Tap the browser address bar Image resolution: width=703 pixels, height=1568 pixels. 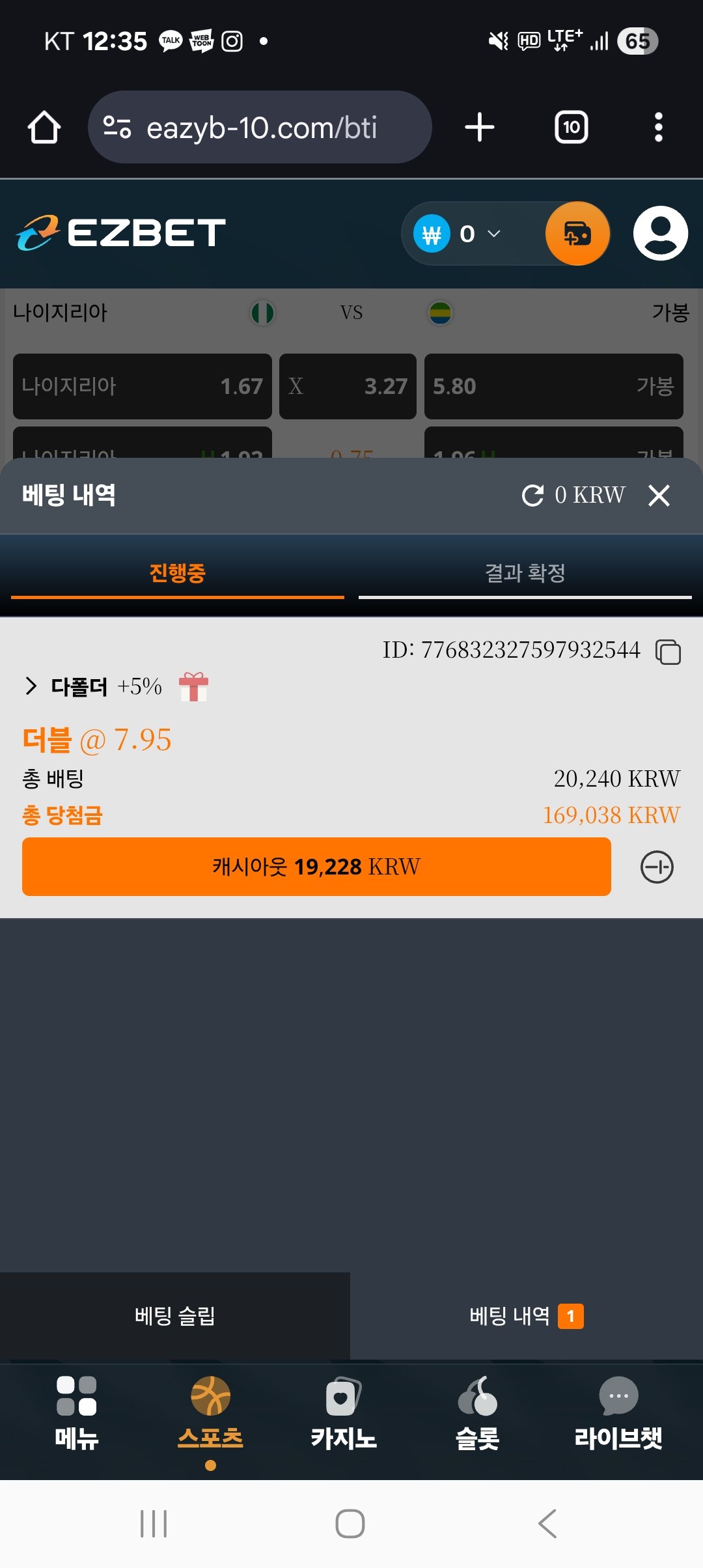coord(260,127)
